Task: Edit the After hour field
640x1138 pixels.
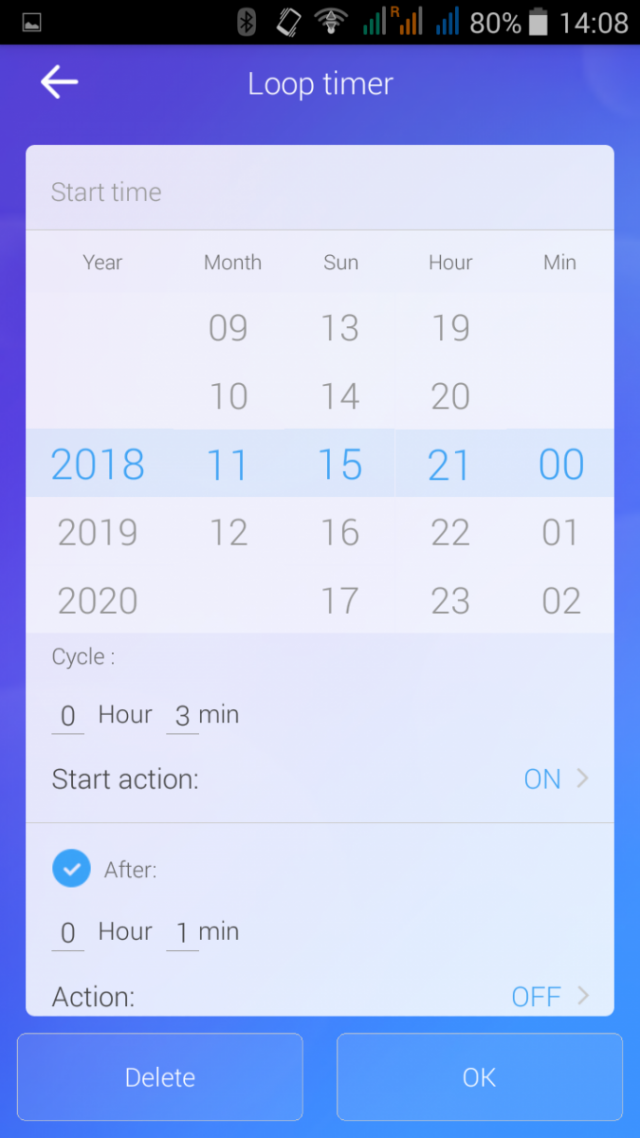Action: 67,933
